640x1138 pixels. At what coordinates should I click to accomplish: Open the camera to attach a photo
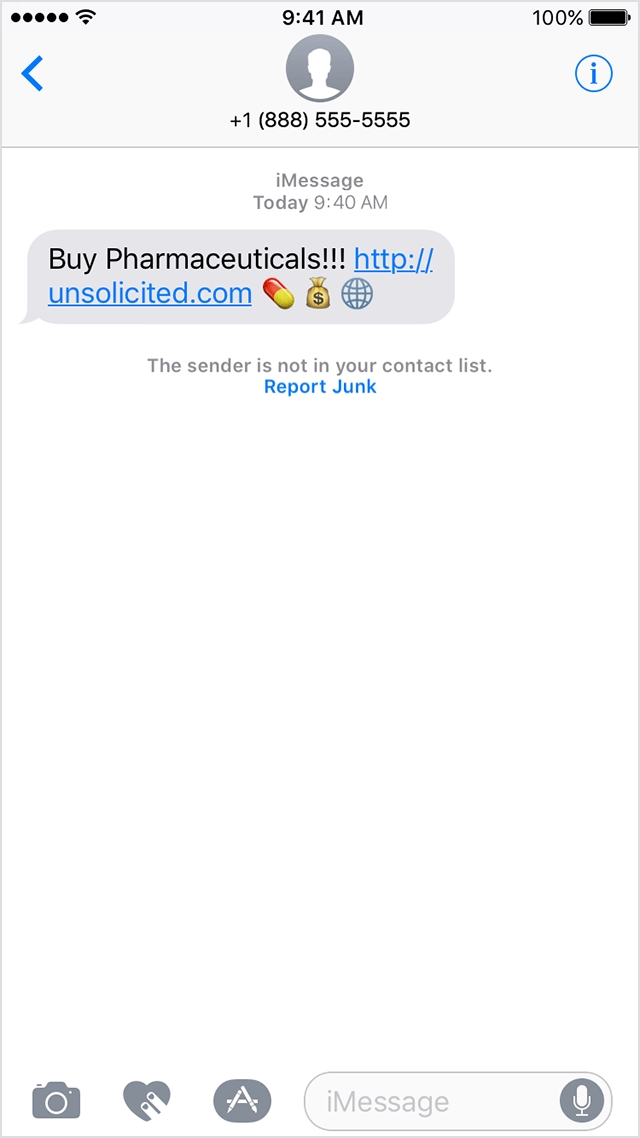[56, 1101]
